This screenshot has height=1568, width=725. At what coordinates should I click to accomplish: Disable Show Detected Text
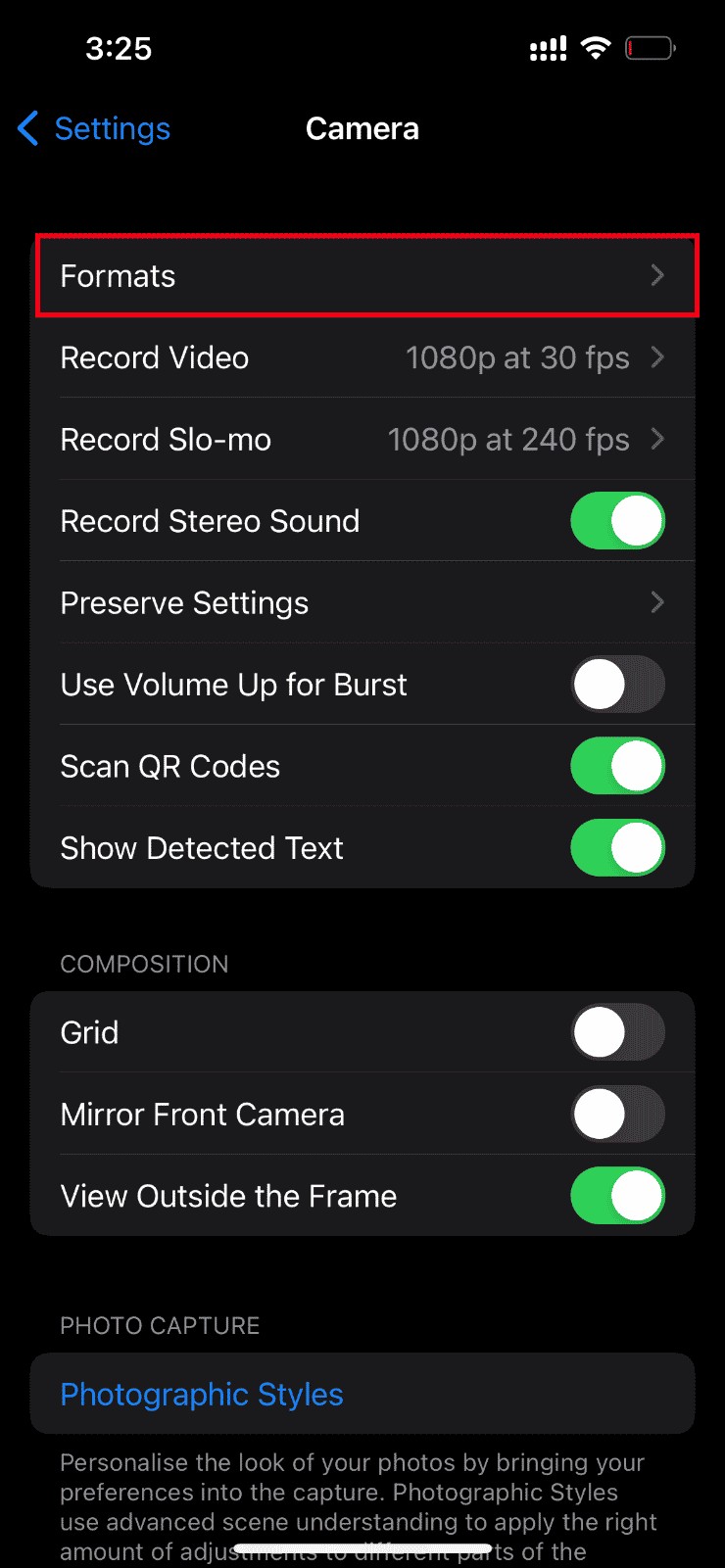[x=617, y=847]
